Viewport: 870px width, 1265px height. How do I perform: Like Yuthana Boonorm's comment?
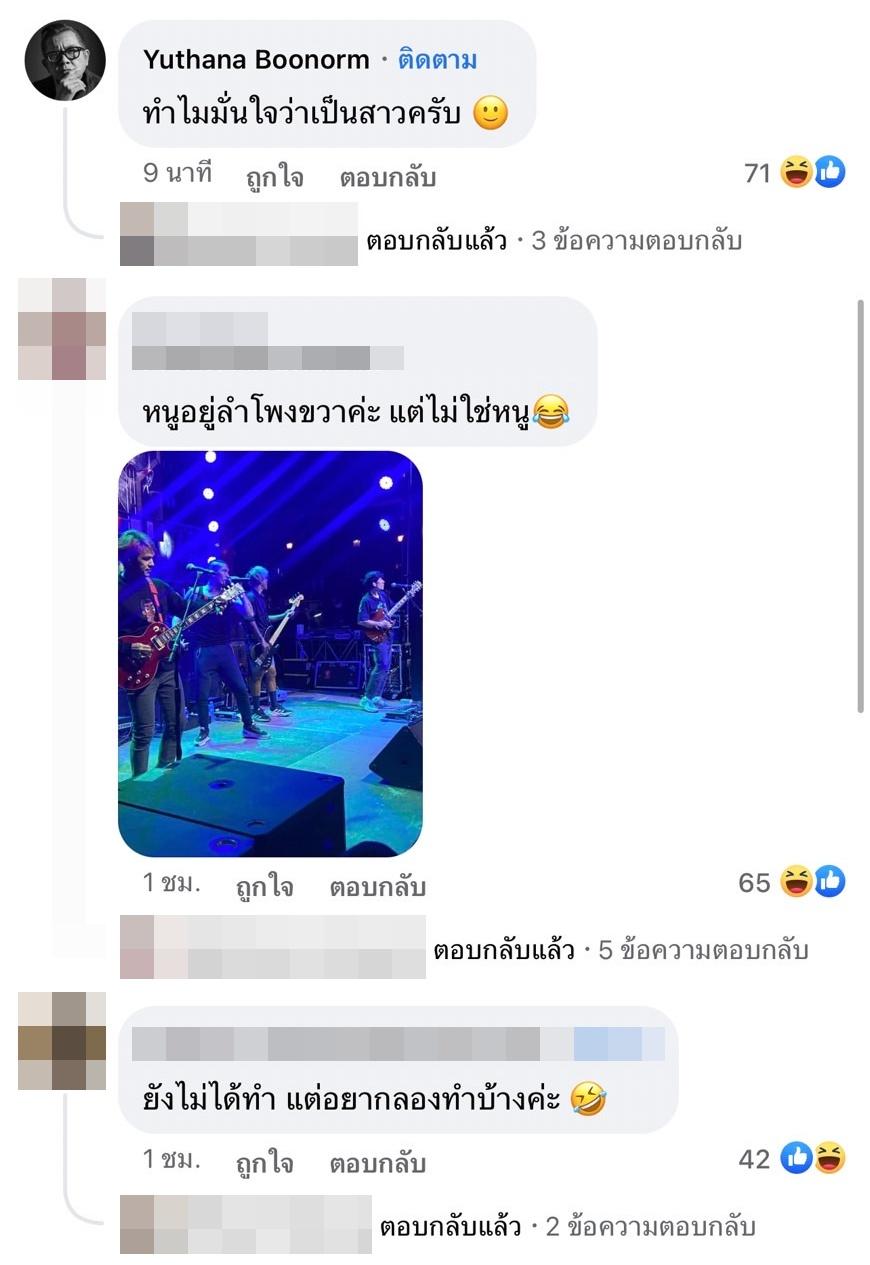point(275,178)
